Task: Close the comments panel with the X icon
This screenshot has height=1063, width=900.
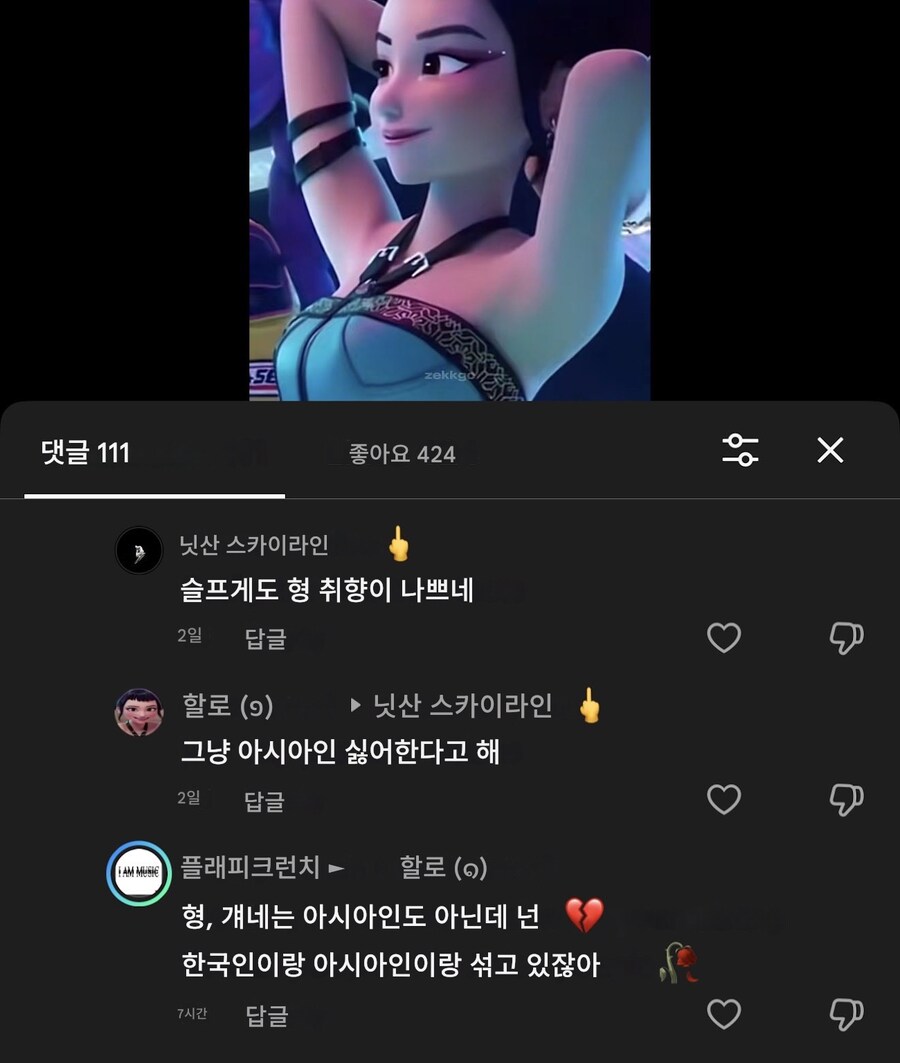Action: (830, 452)
